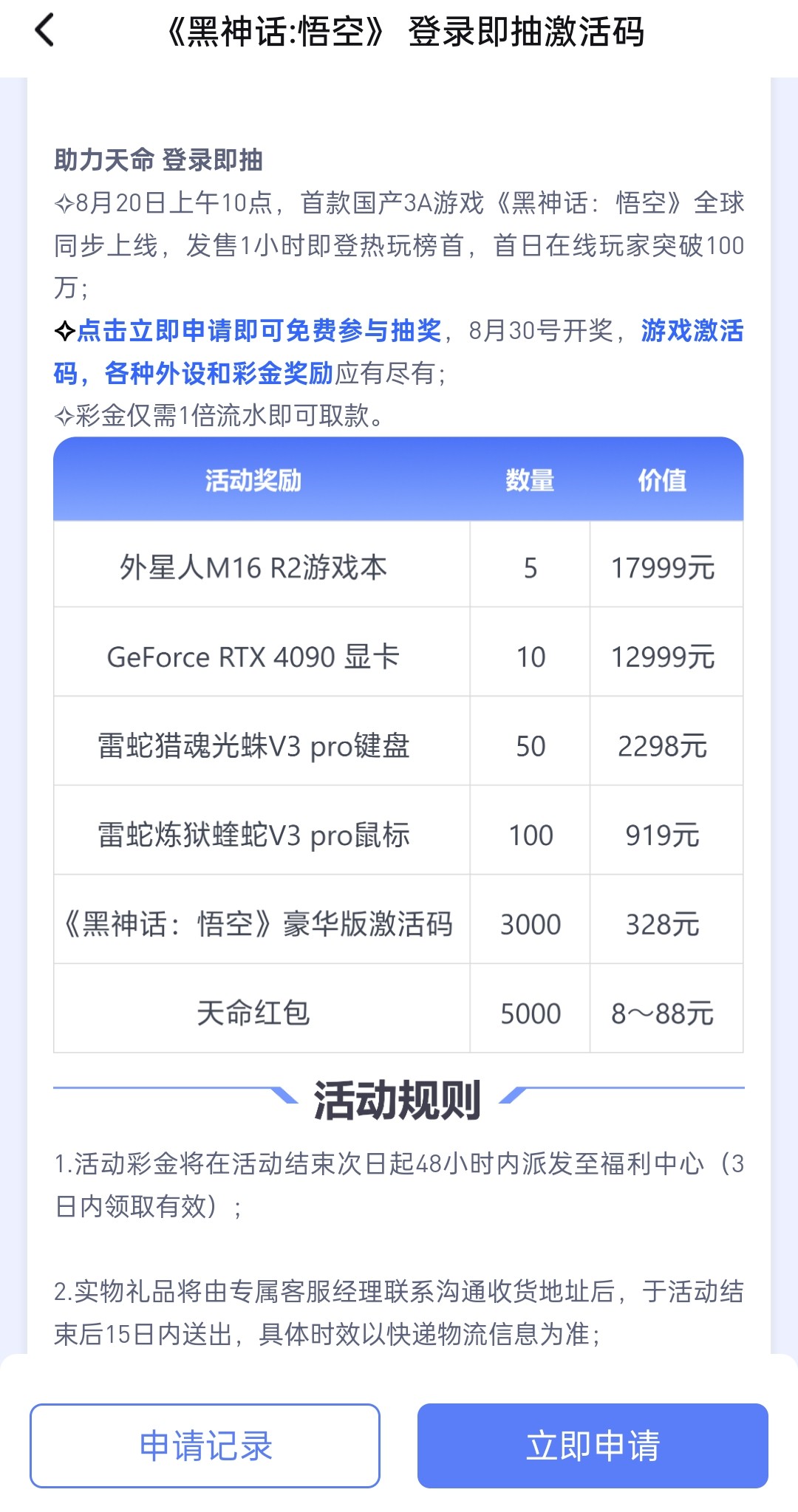Tap 立即申请 to apply now

(593, 1445)
